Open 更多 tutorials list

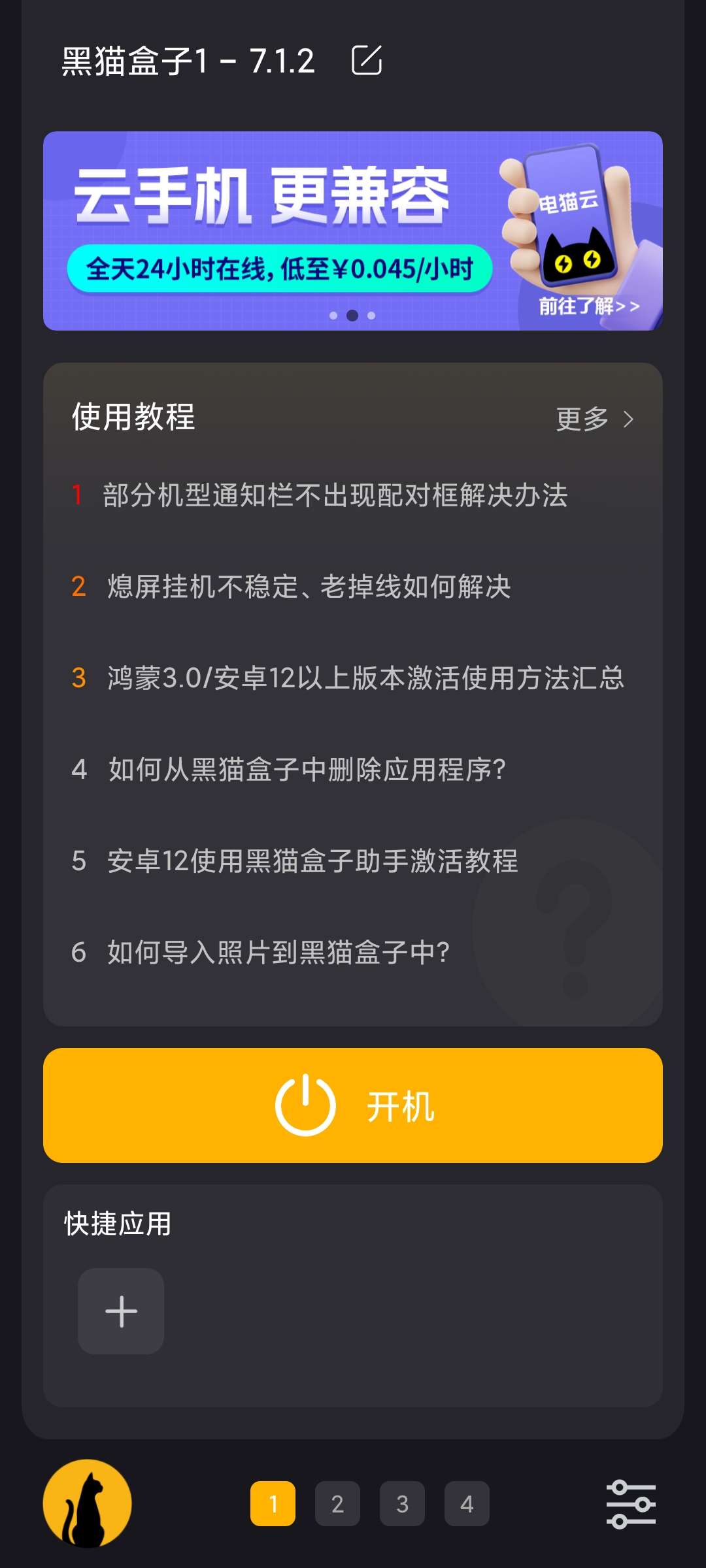pyautogui.click(x=594, y=419)
